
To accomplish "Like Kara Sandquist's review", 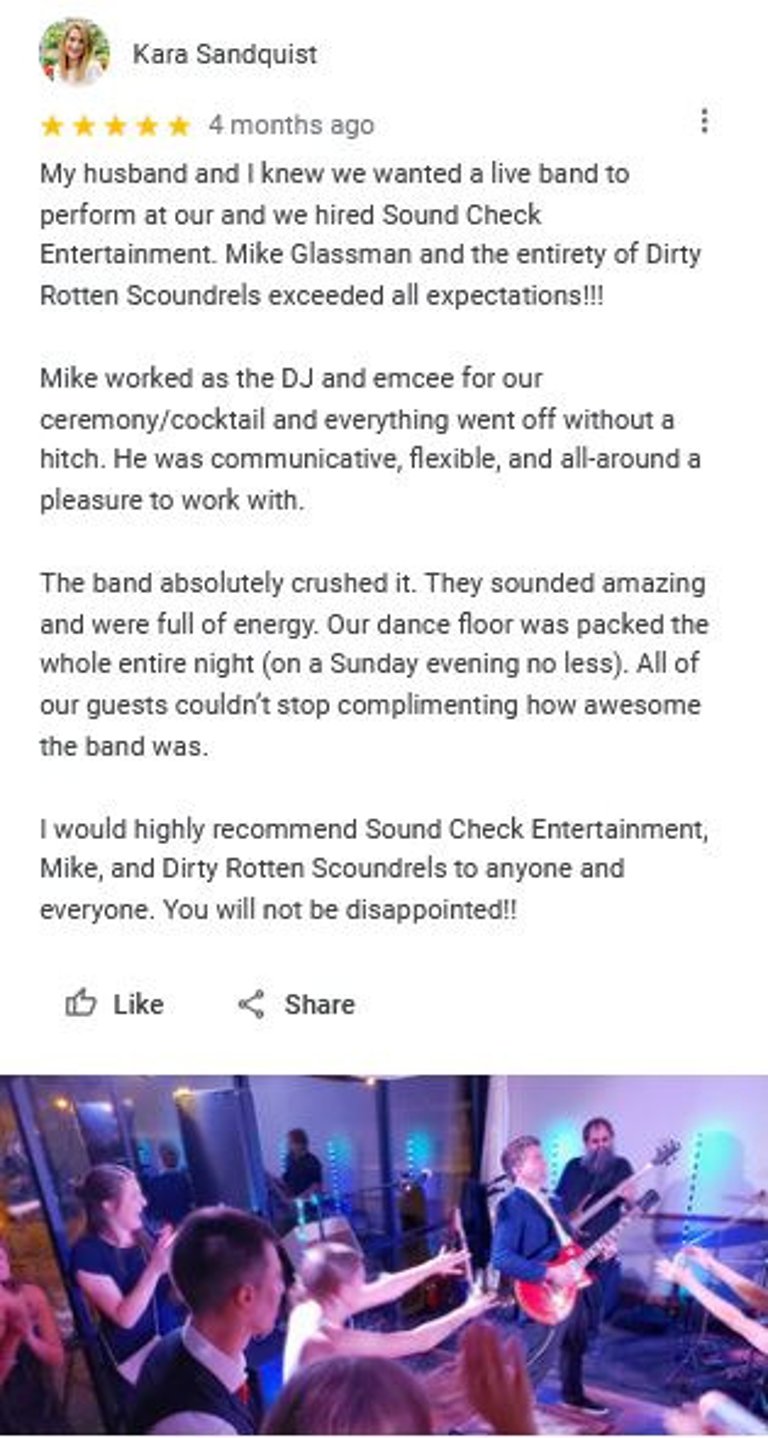I will coord(114,1004).
